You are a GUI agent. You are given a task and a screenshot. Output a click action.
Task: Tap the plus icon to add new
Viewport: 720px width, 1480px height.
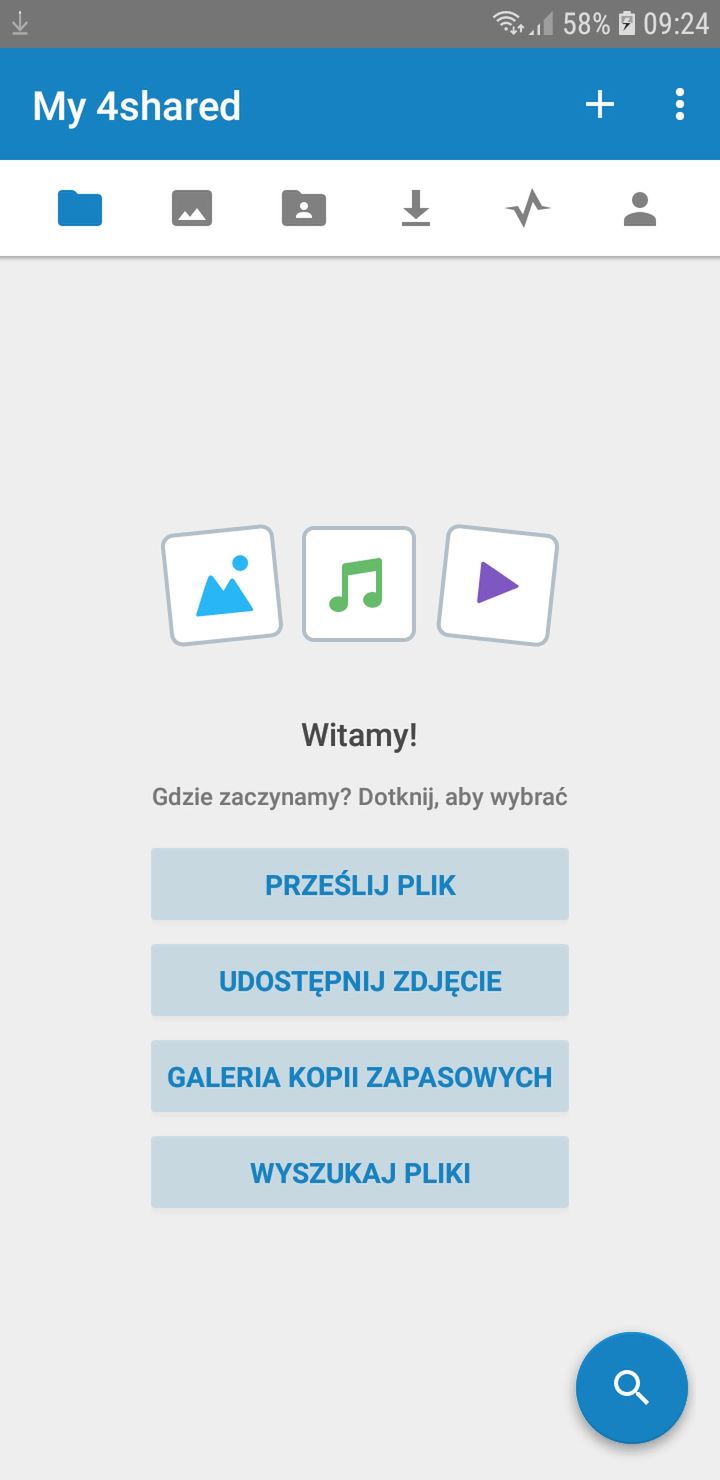coord(599,105)
